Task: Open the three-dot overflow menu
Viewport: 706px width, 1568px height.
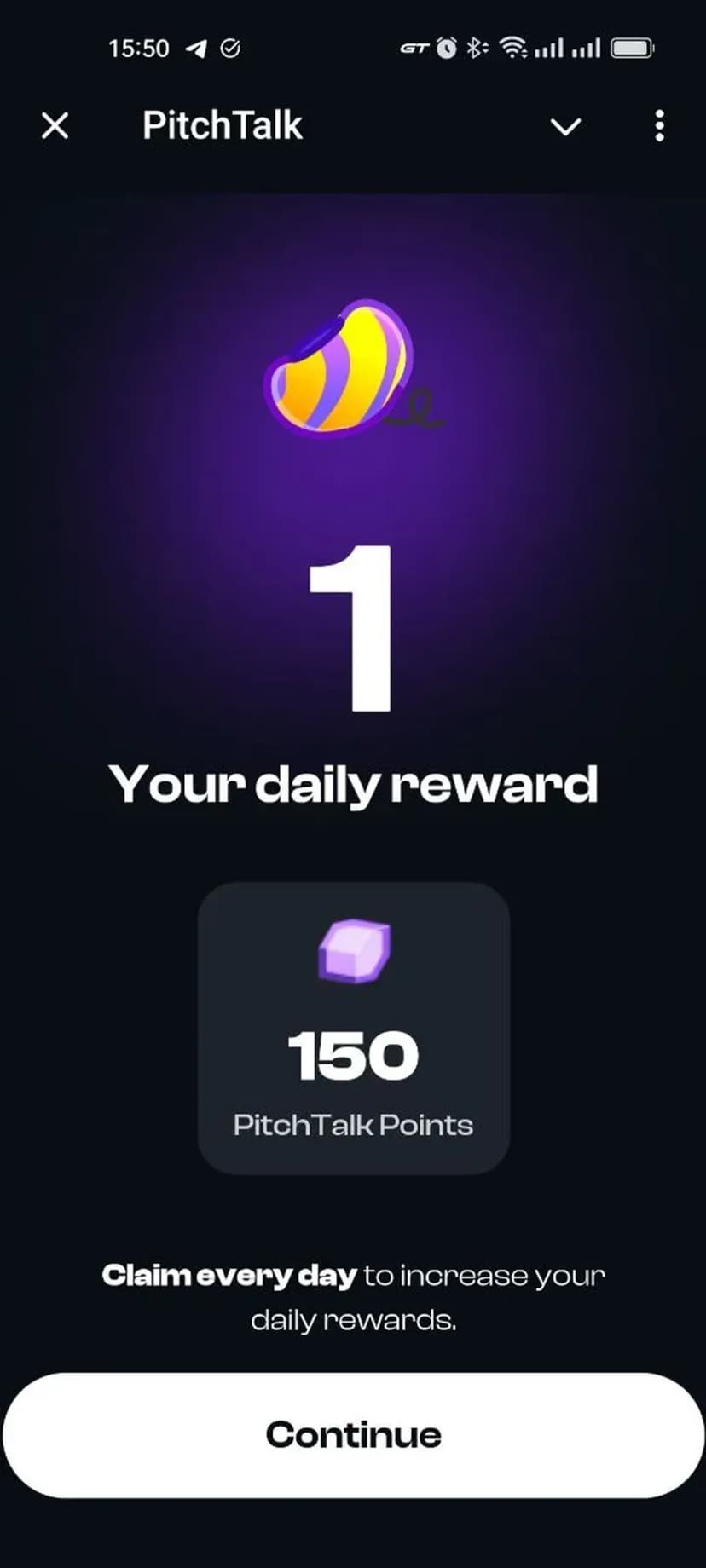Action: tap(659, 126)
